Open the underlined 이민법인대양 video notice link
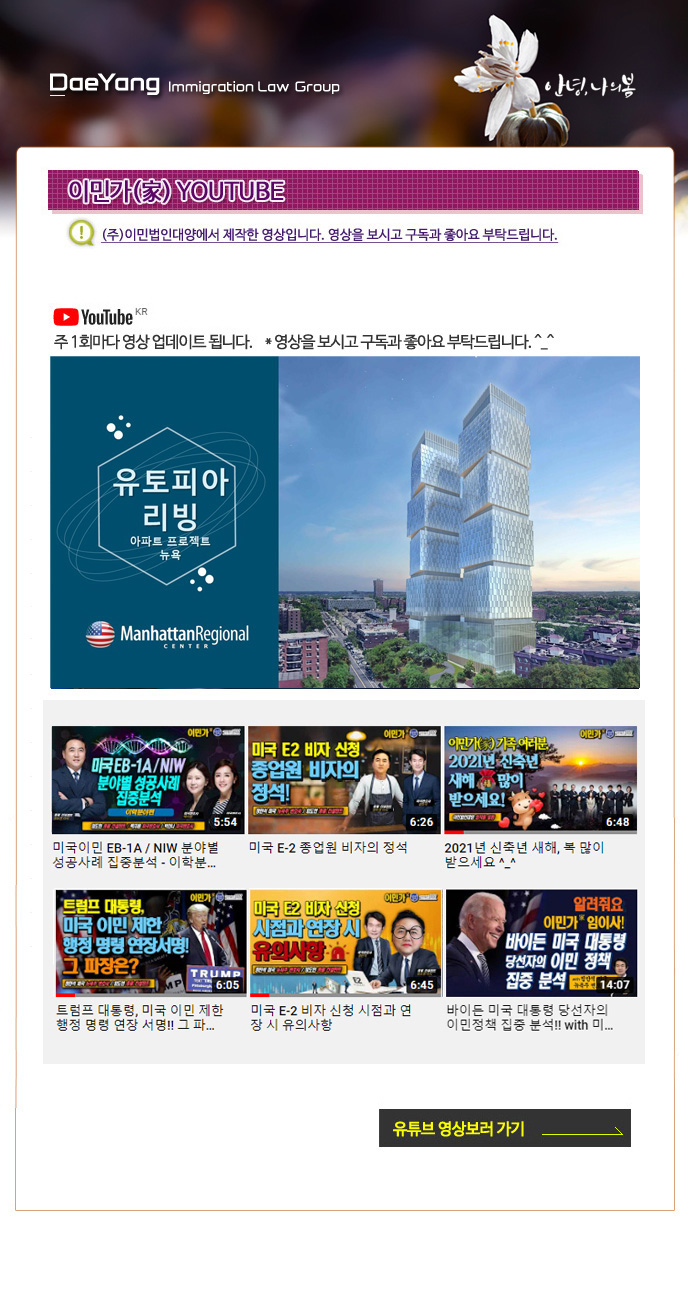This screenshot has height=1299, width=688. point(329,235)
